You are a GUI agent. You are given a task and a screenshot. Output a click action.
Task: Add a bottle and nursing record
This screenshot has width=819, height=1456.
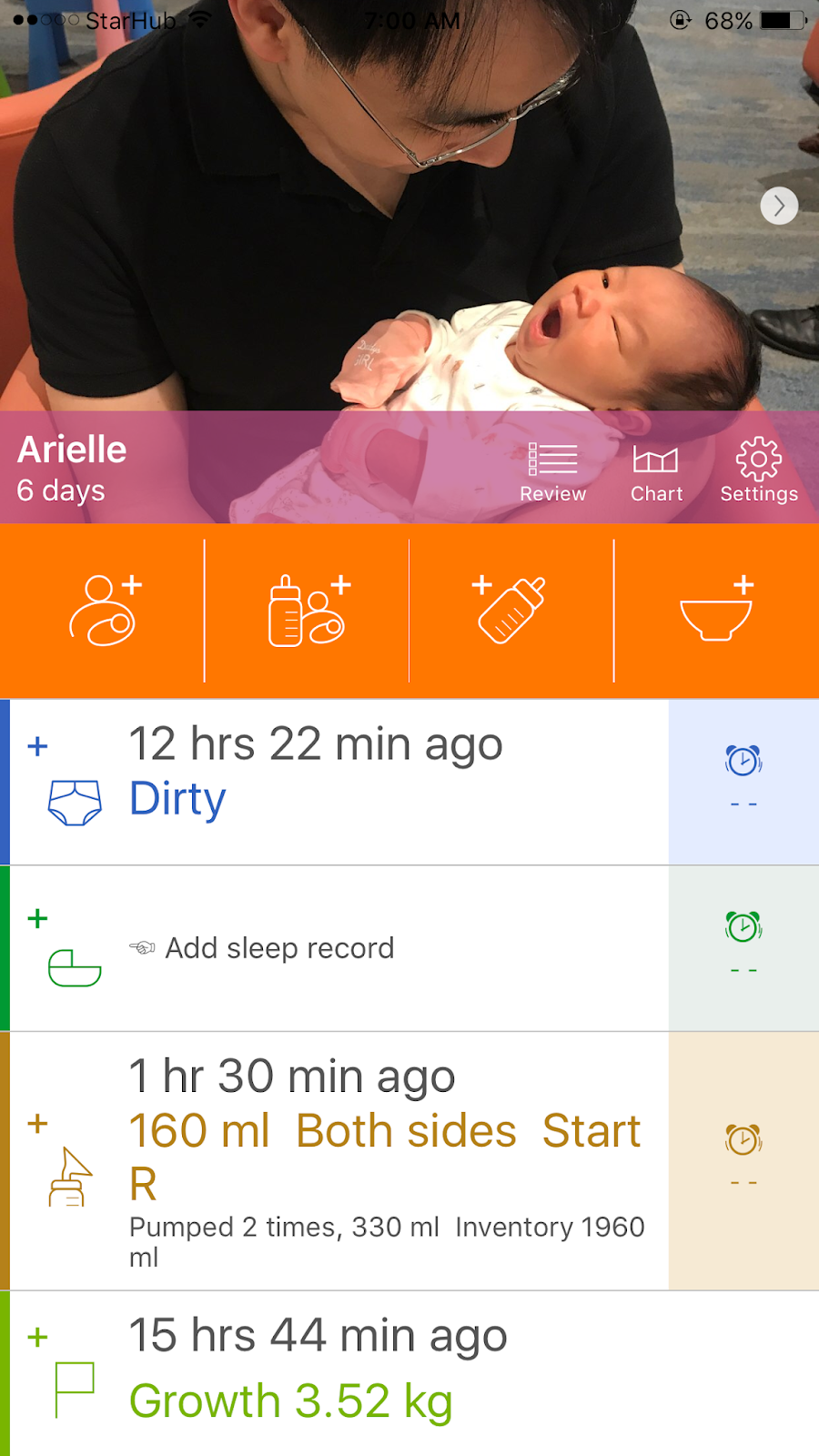[308, 611]
